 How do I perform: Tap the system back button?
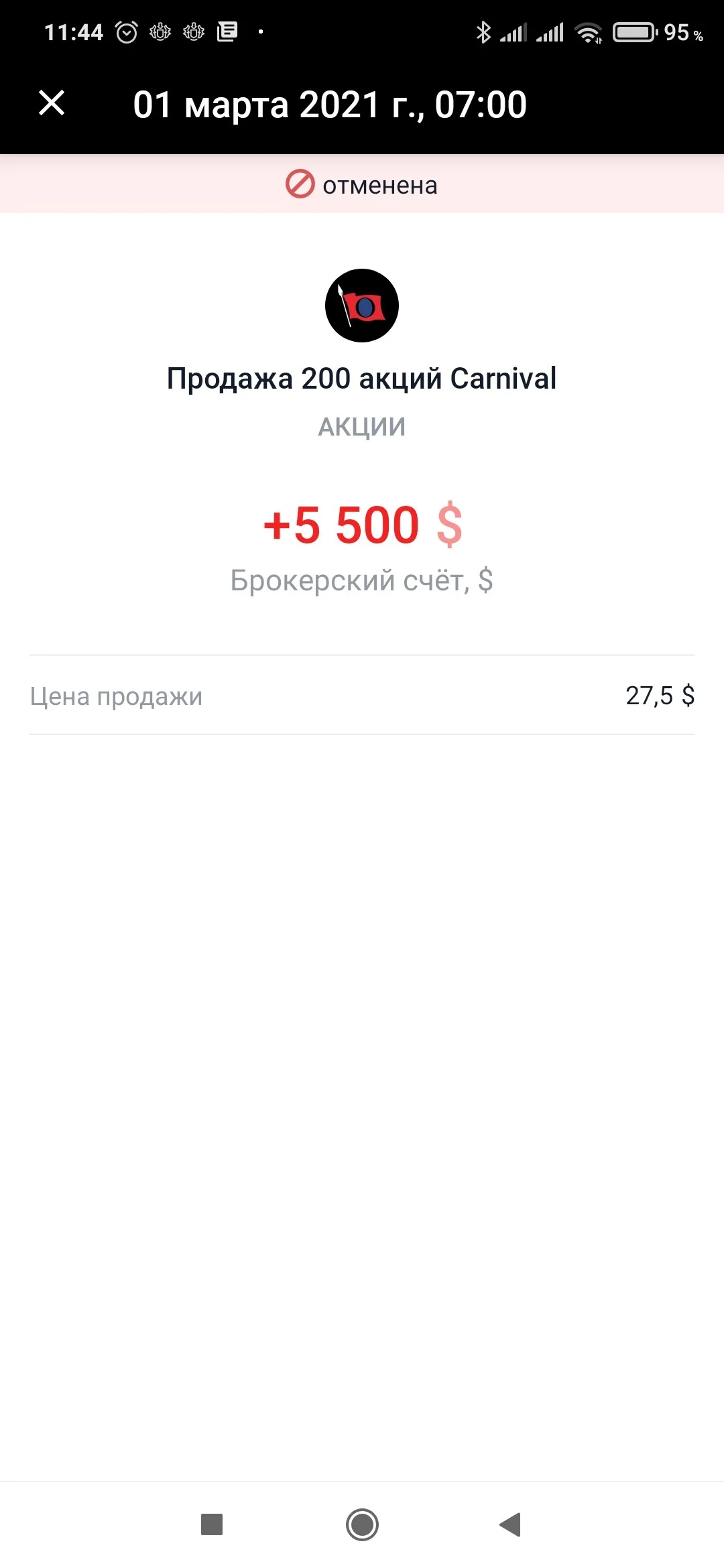pos(511,1524)
